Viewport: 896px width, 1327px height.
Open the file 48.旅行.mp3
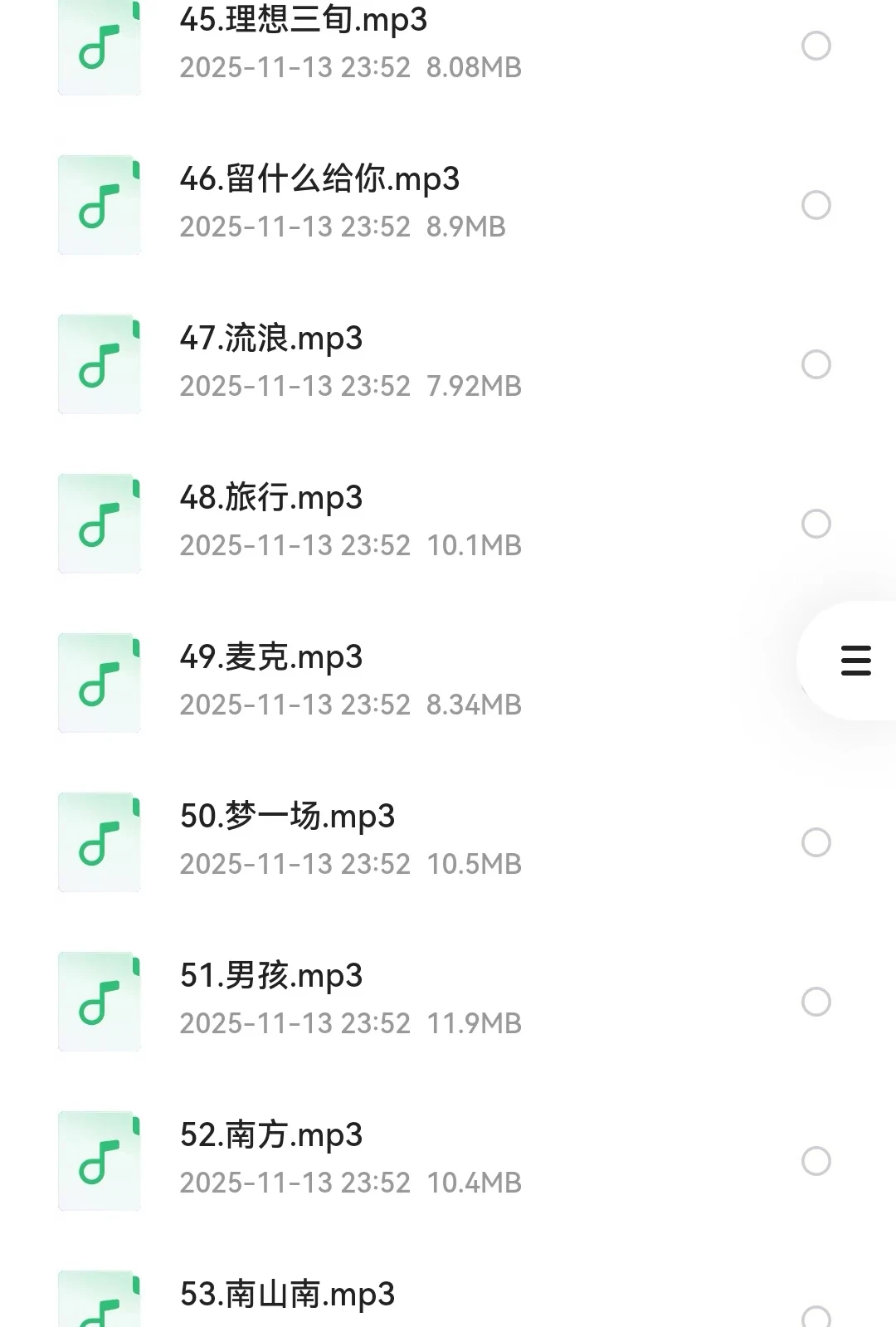pos(348,521)
